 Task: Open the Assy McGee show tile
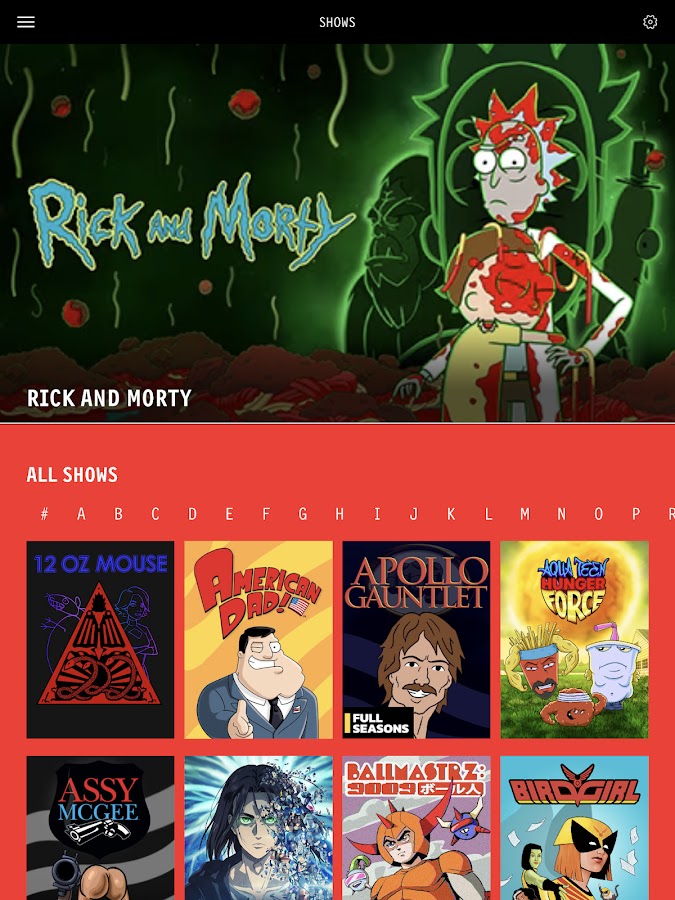[x=100, y=827]
